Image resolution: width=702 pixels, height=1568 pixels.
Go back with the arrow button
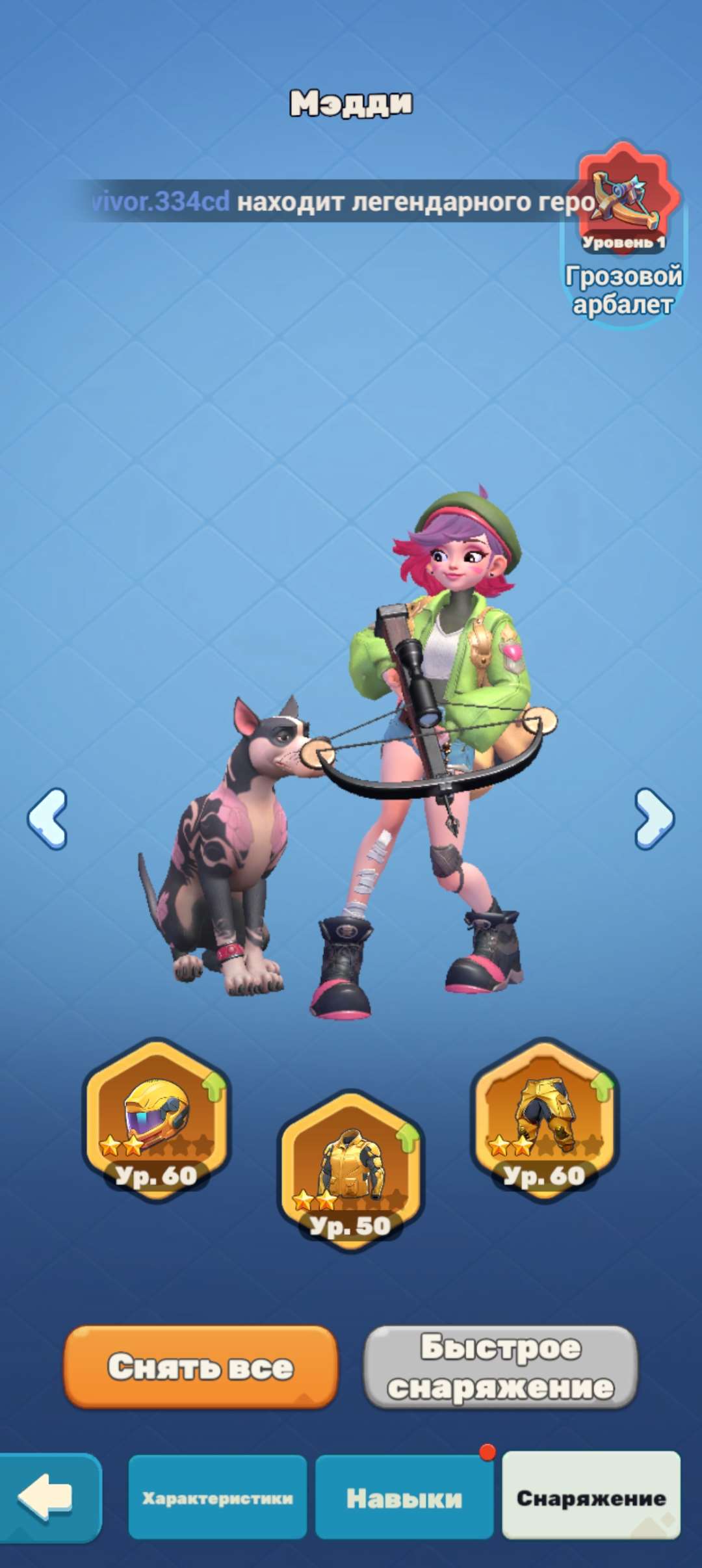(47, 1498)
